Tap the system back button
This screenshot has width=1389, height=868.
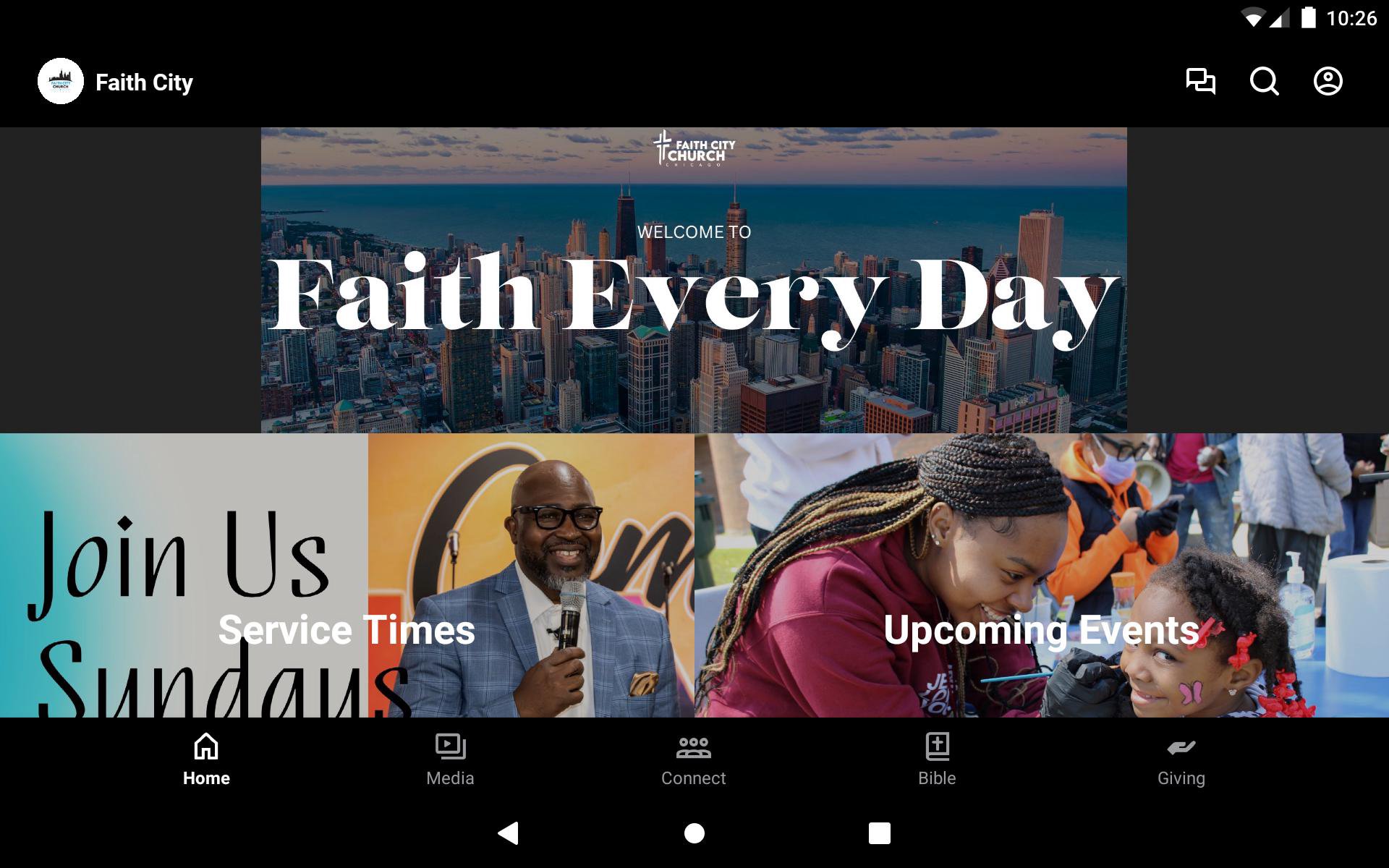tap(509, 833)
